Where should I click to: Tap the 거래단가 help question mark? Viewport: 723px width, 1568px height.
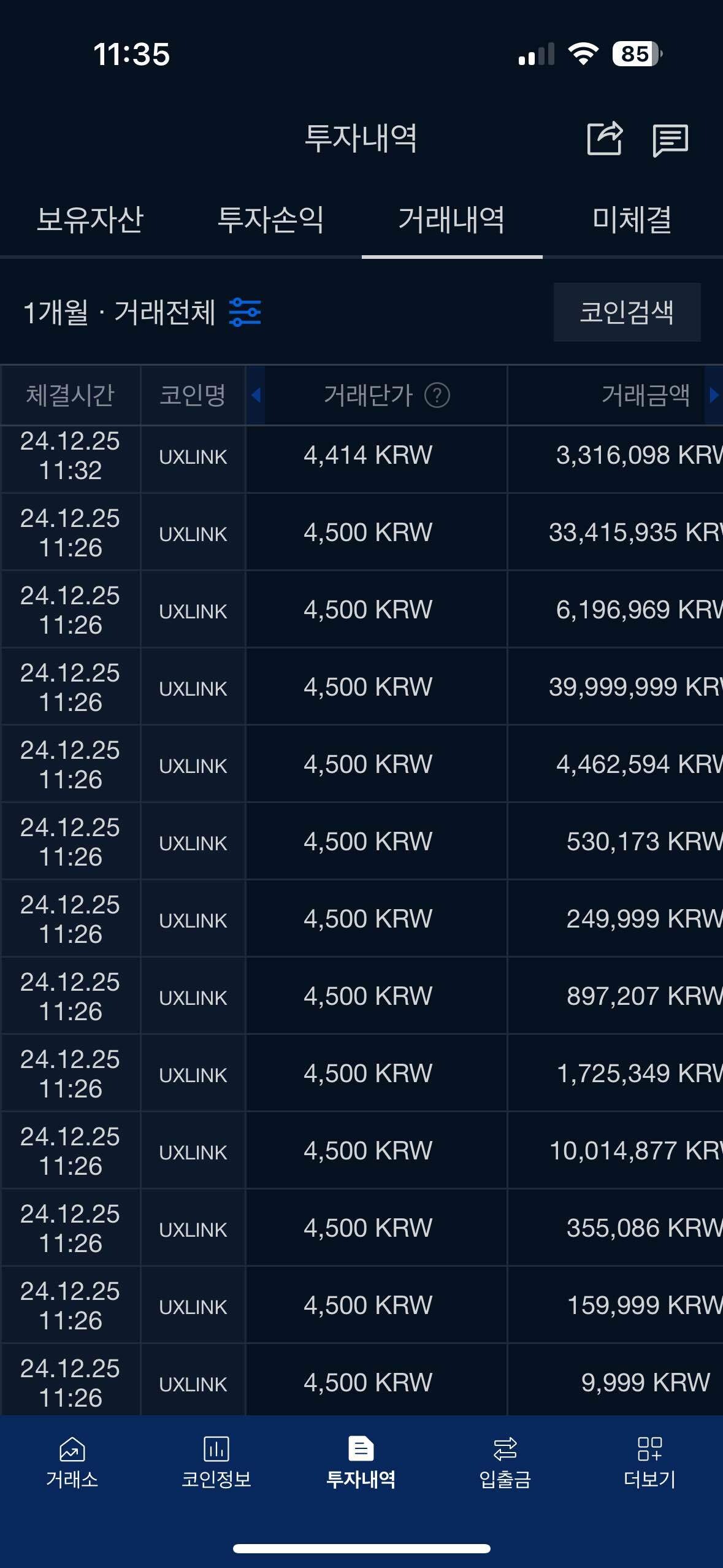(437, 396)
